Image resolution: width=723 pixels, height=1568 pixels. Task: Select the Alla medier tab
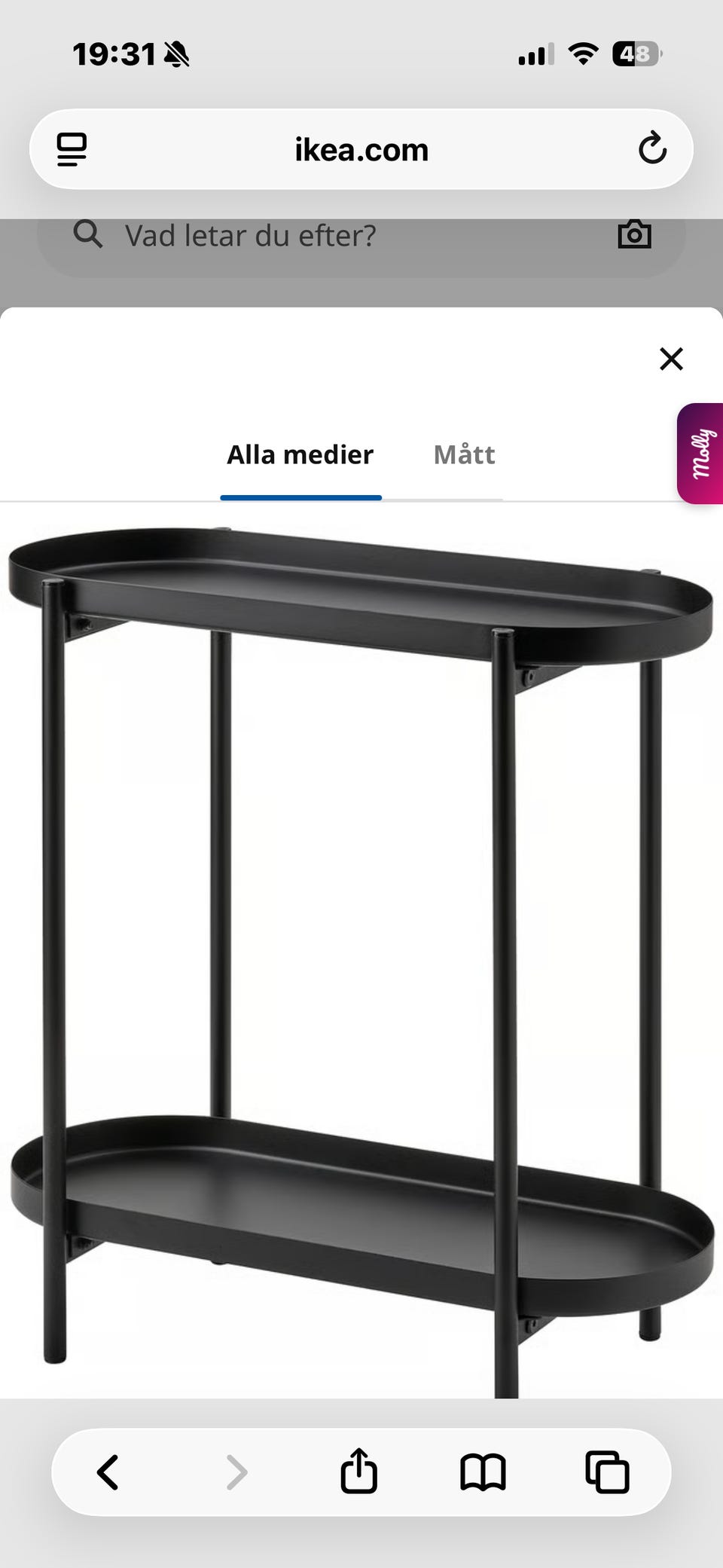300,454
